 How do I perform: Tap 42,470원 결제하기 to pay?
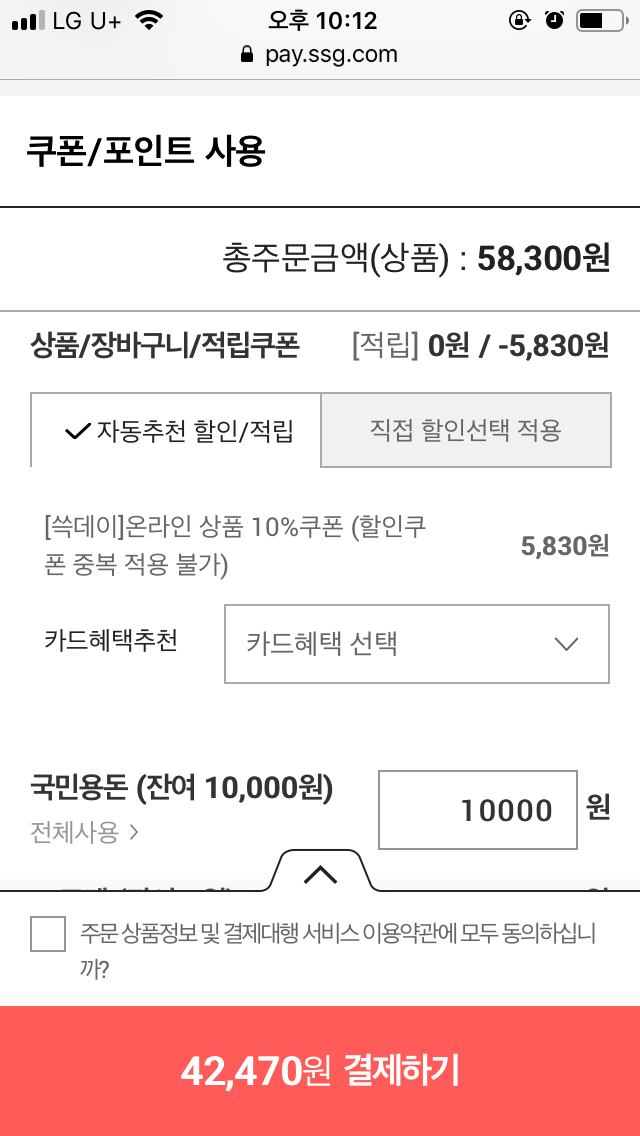click(x=320, y=1071)
